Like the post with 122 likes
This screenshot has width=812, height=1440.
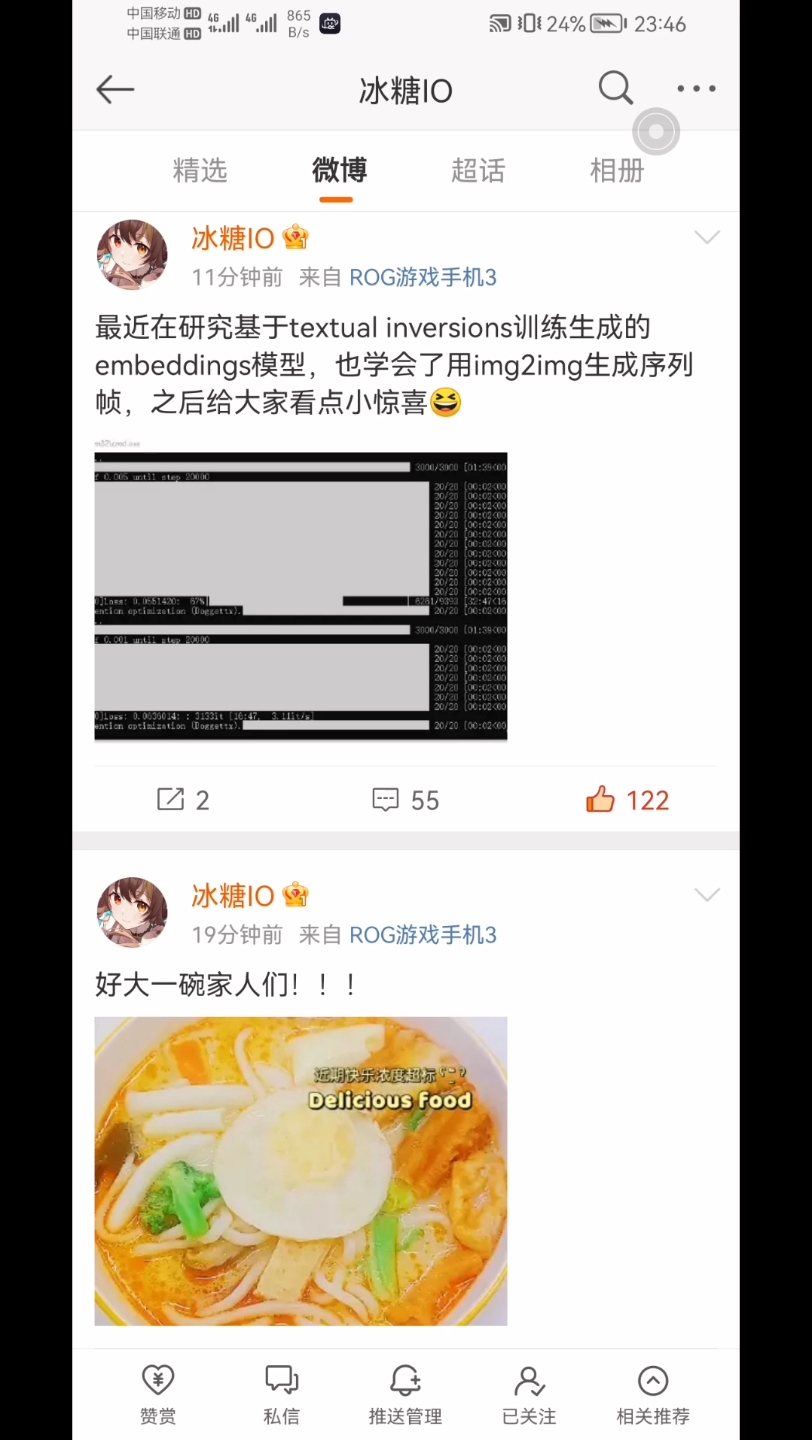627,800
